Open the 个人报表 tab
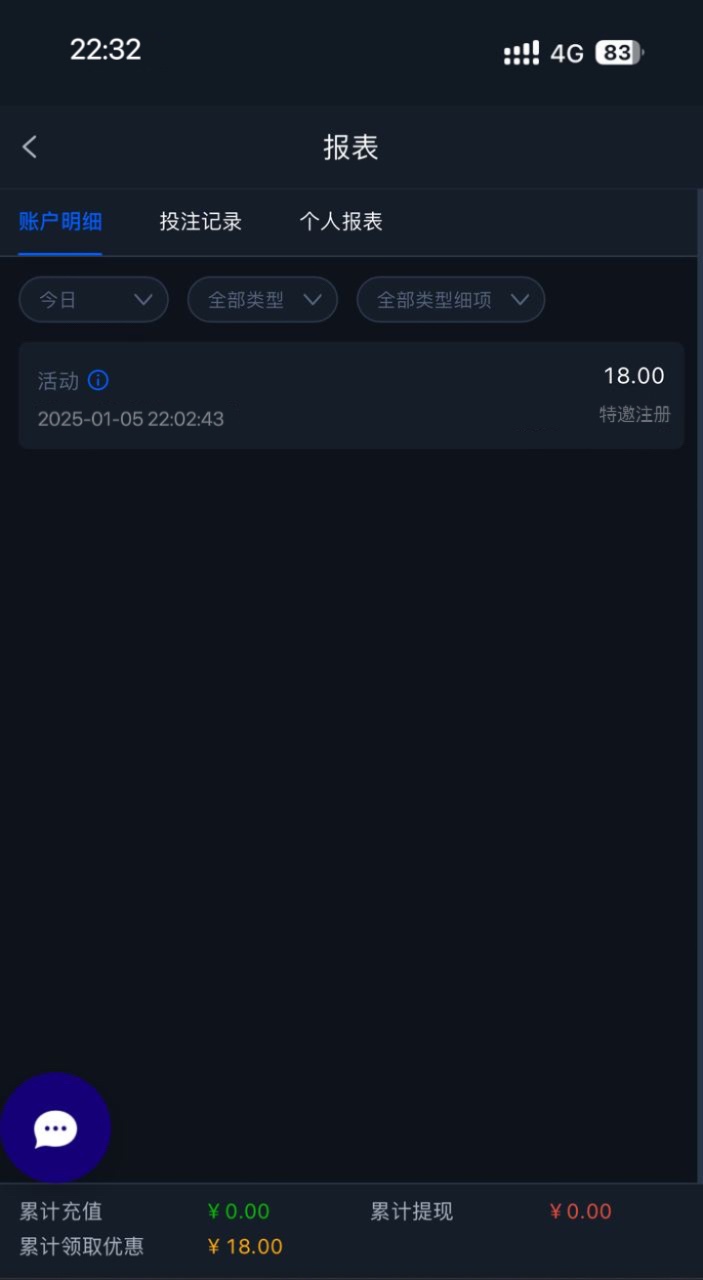703x1280 pixels. (x=341, y=221)
